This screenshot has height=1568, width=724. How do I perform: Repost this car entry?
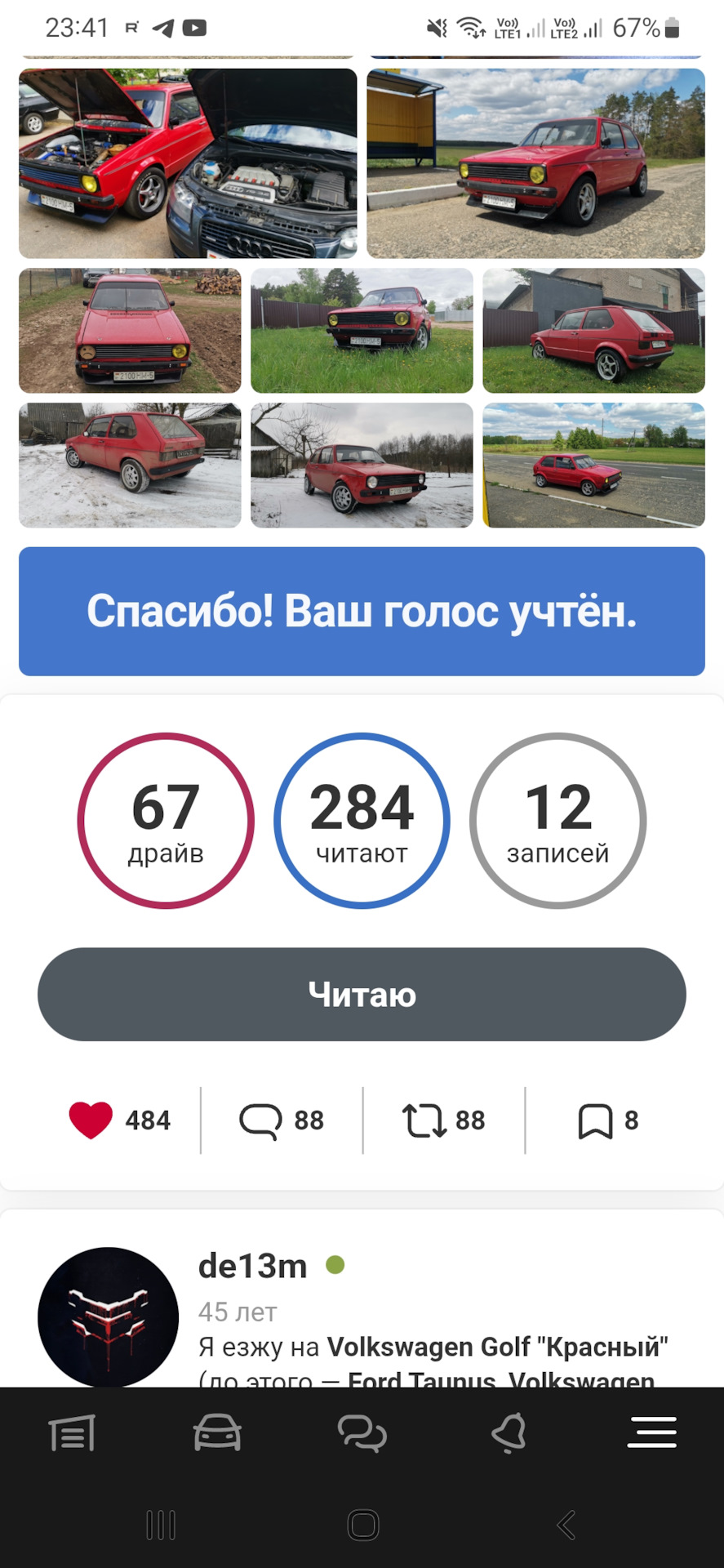point(442,1120)
